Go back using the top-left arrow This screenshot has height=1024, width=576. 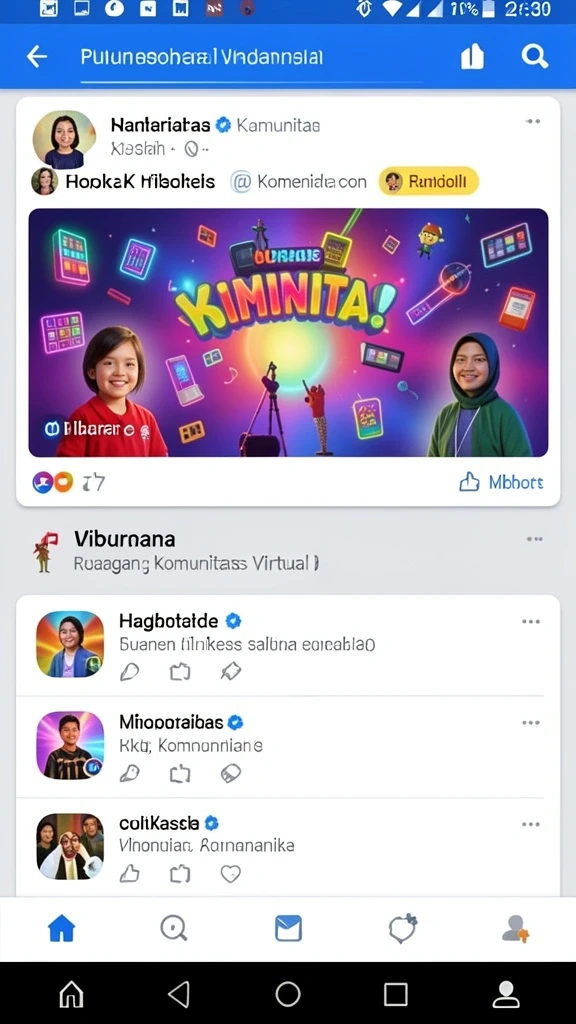click(37, 57)
